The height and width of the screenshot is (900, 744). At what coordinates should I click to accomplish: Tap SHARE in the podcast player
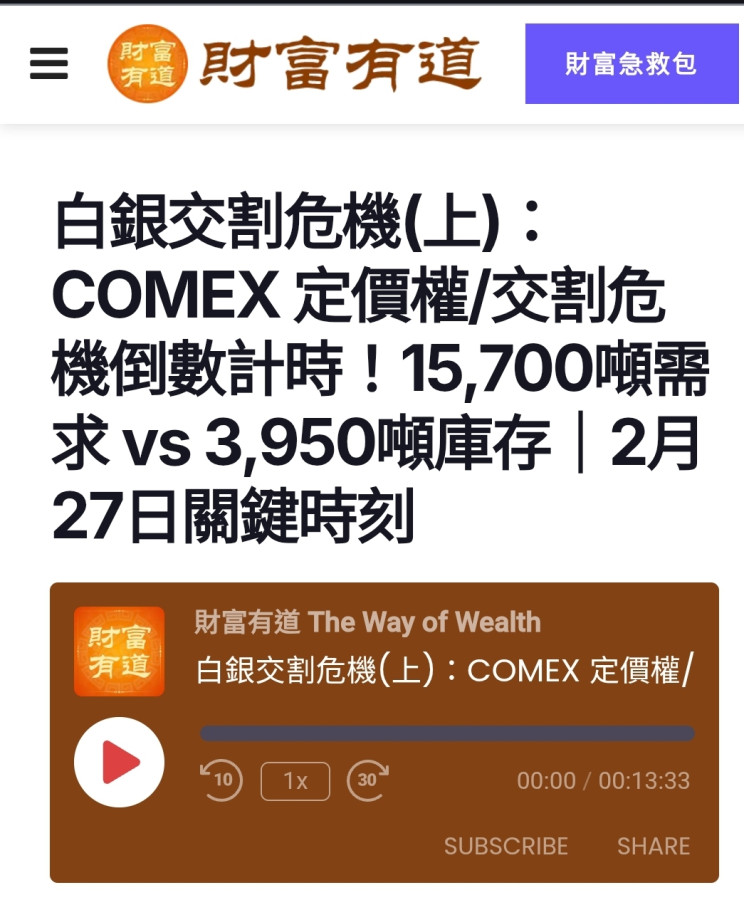(653, 846)
